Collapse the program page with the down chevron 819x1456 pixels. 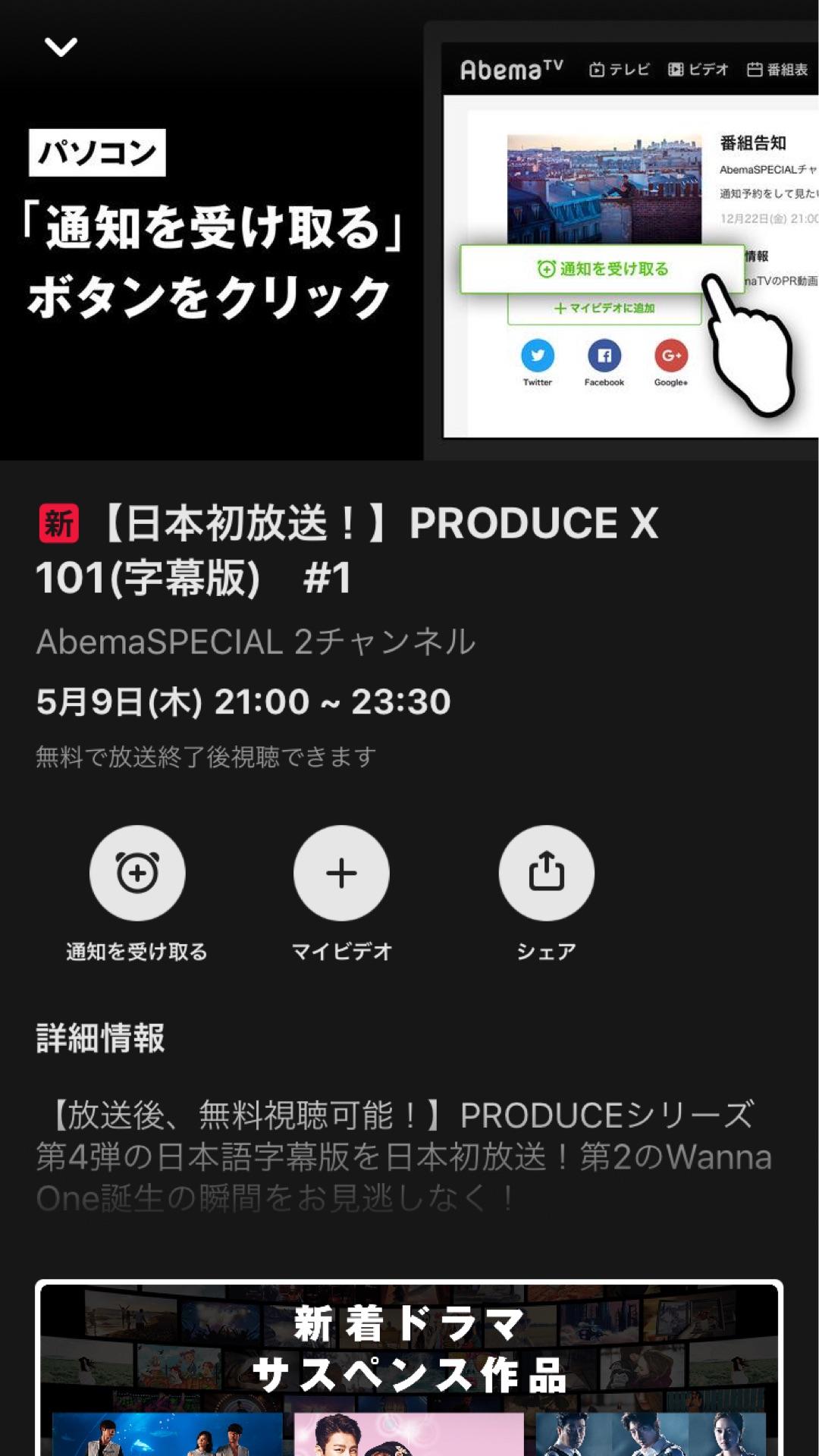click(61, 47)
